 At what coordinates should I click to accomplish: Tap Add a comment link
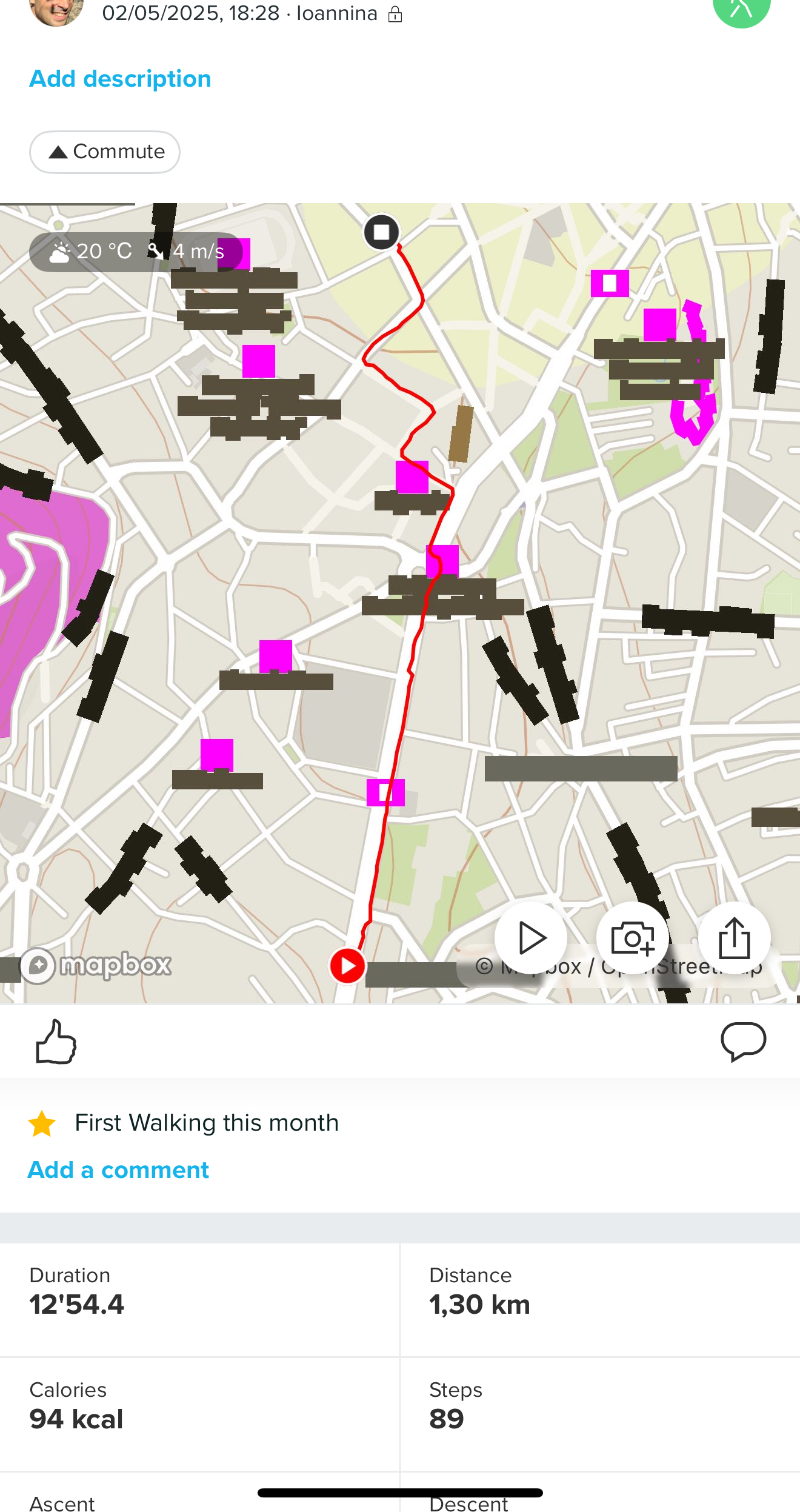119,1170
